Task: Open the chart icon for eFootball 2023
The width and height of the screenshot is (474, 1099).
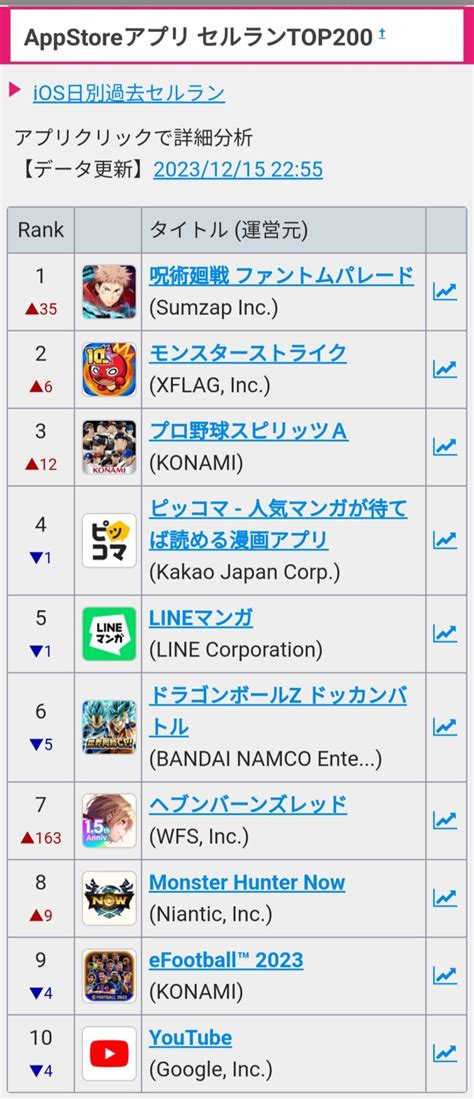Action: [445, 975]
